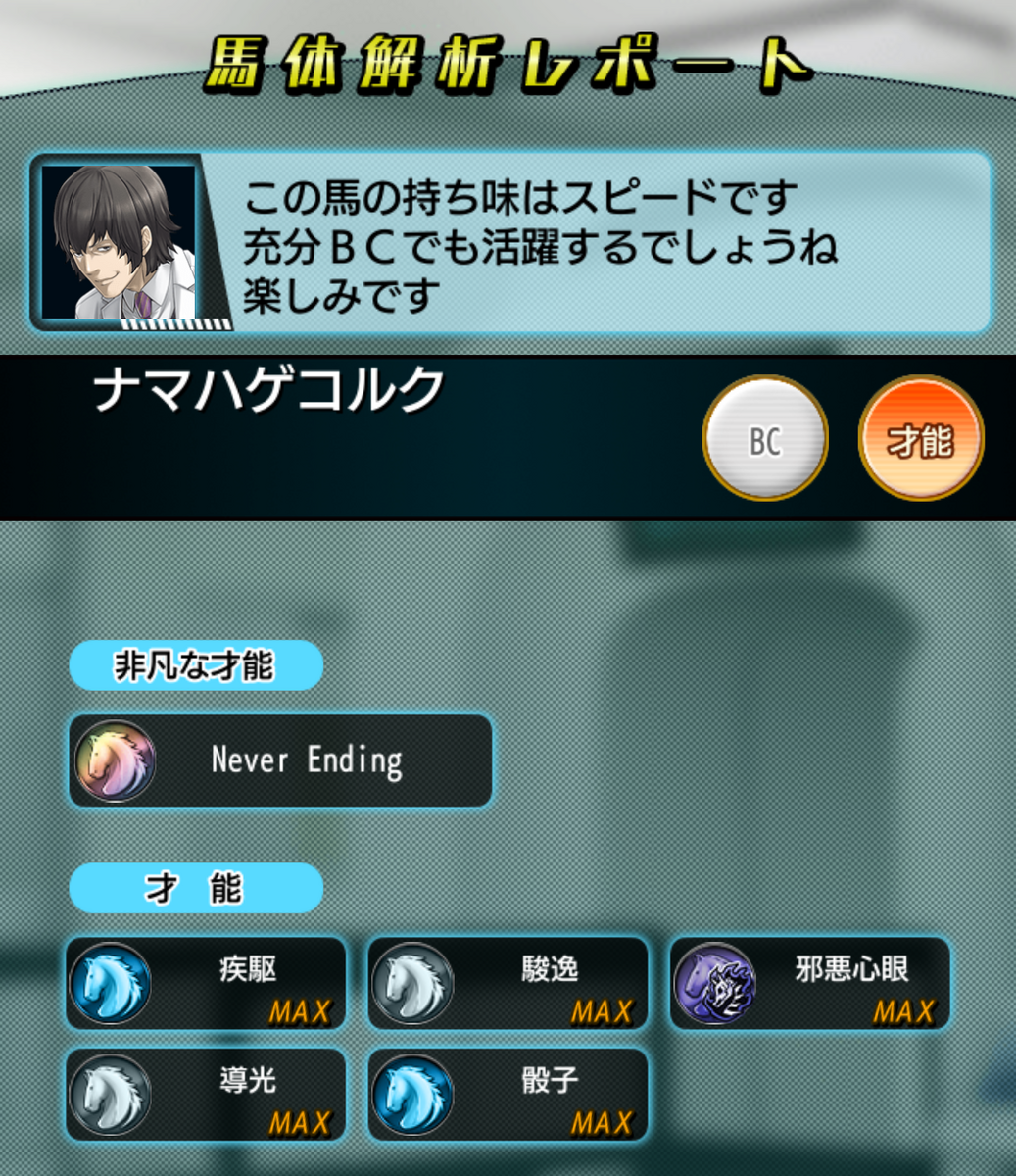The height and width of the screenshot is (1176, 1016).
Task: Select the 導光 talent card
Action: [x=206, y=1094]
